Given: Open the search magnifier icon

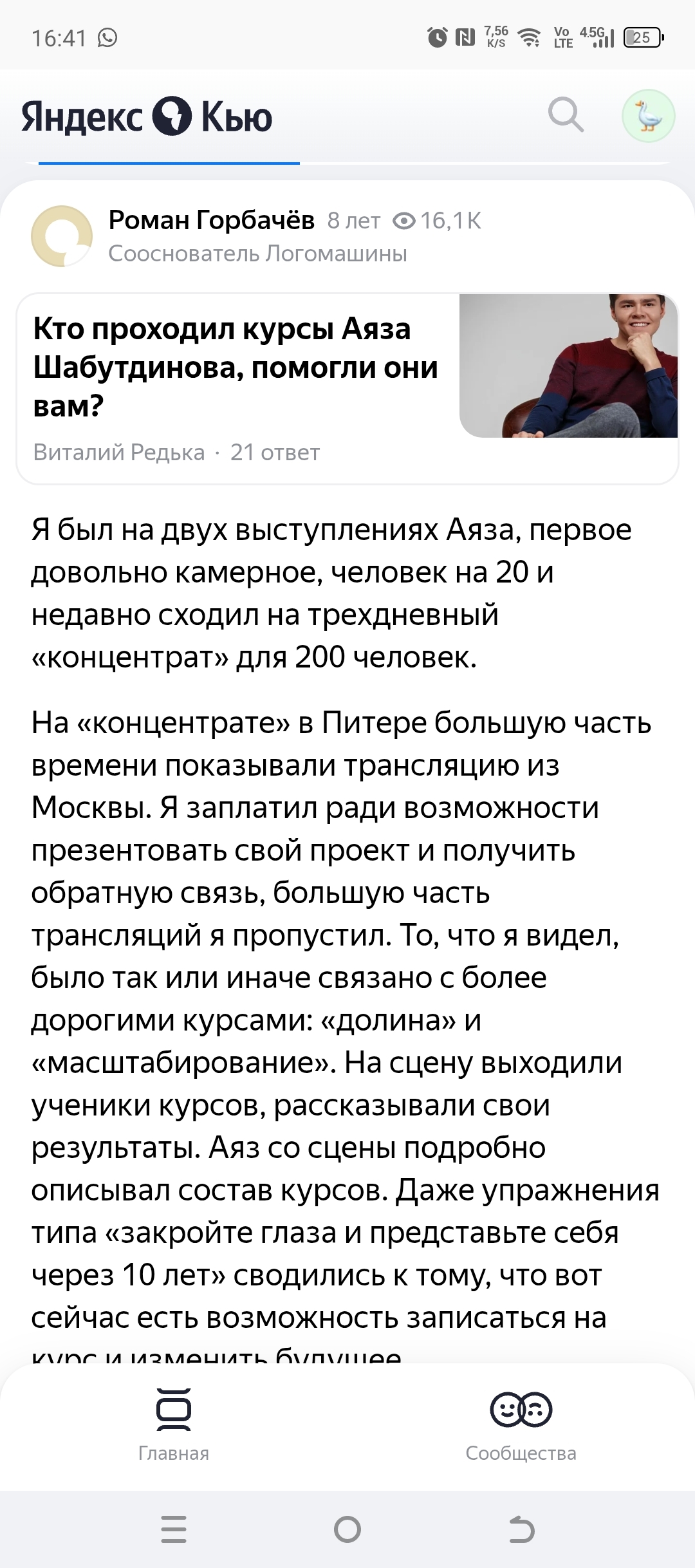Looking at the screenshot, I should pos(566,115).
